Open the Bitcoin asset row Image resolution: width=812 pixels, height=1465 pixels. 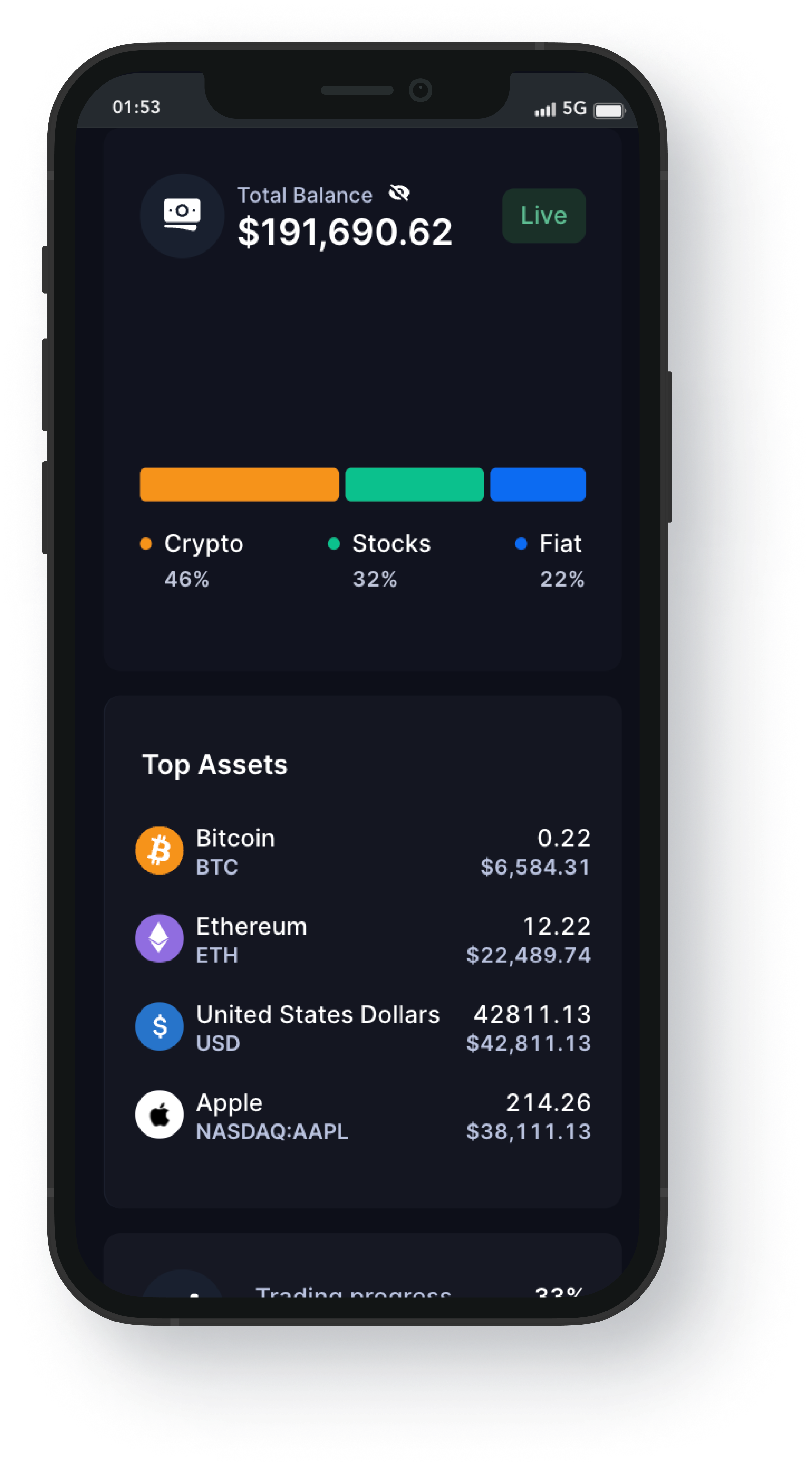click(x=362, y=851)
